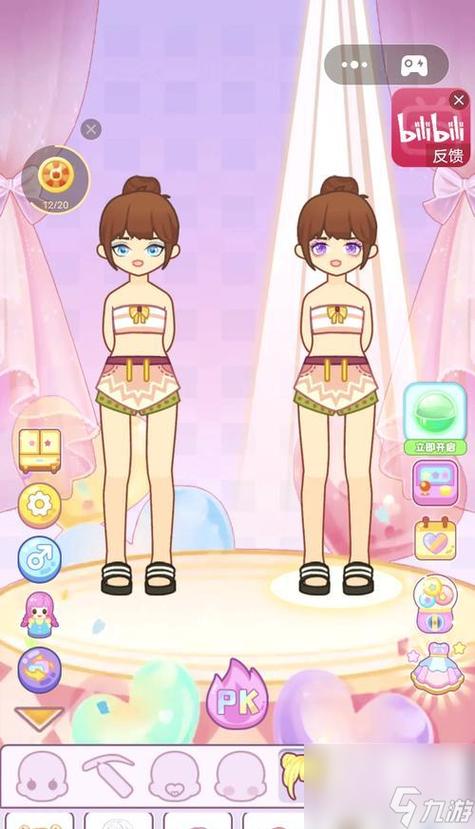Open the gashapon capsule machine
Viewport: 475px width, 829px height.
point(434,604)
